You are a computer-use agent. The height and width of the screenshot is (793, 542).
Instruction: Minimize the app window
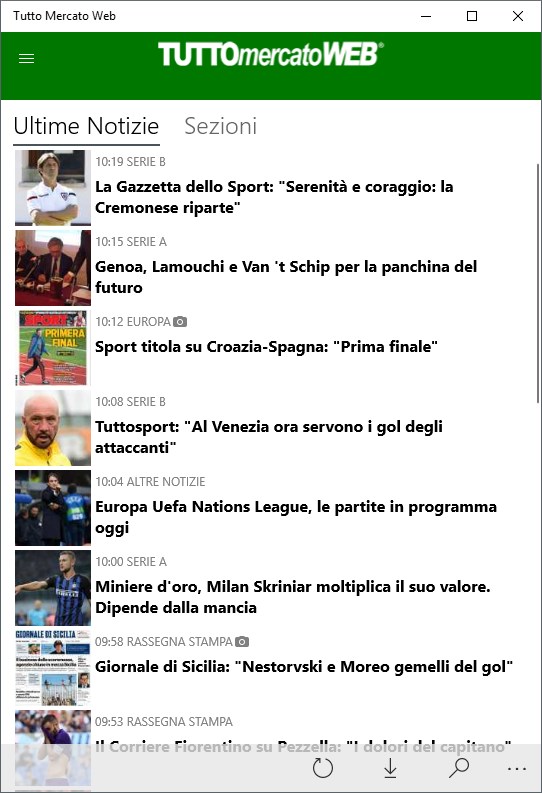click(426, 16)
